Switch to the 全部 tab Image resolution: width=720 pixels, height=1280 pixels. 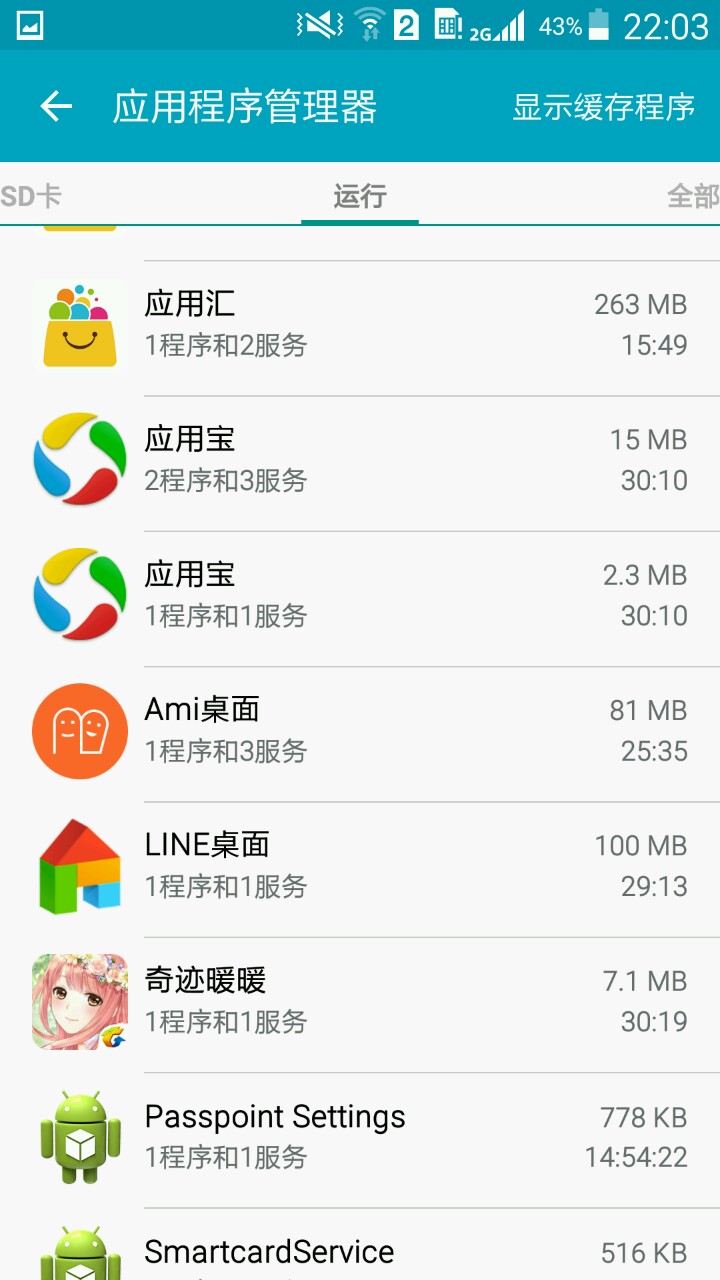693,196
